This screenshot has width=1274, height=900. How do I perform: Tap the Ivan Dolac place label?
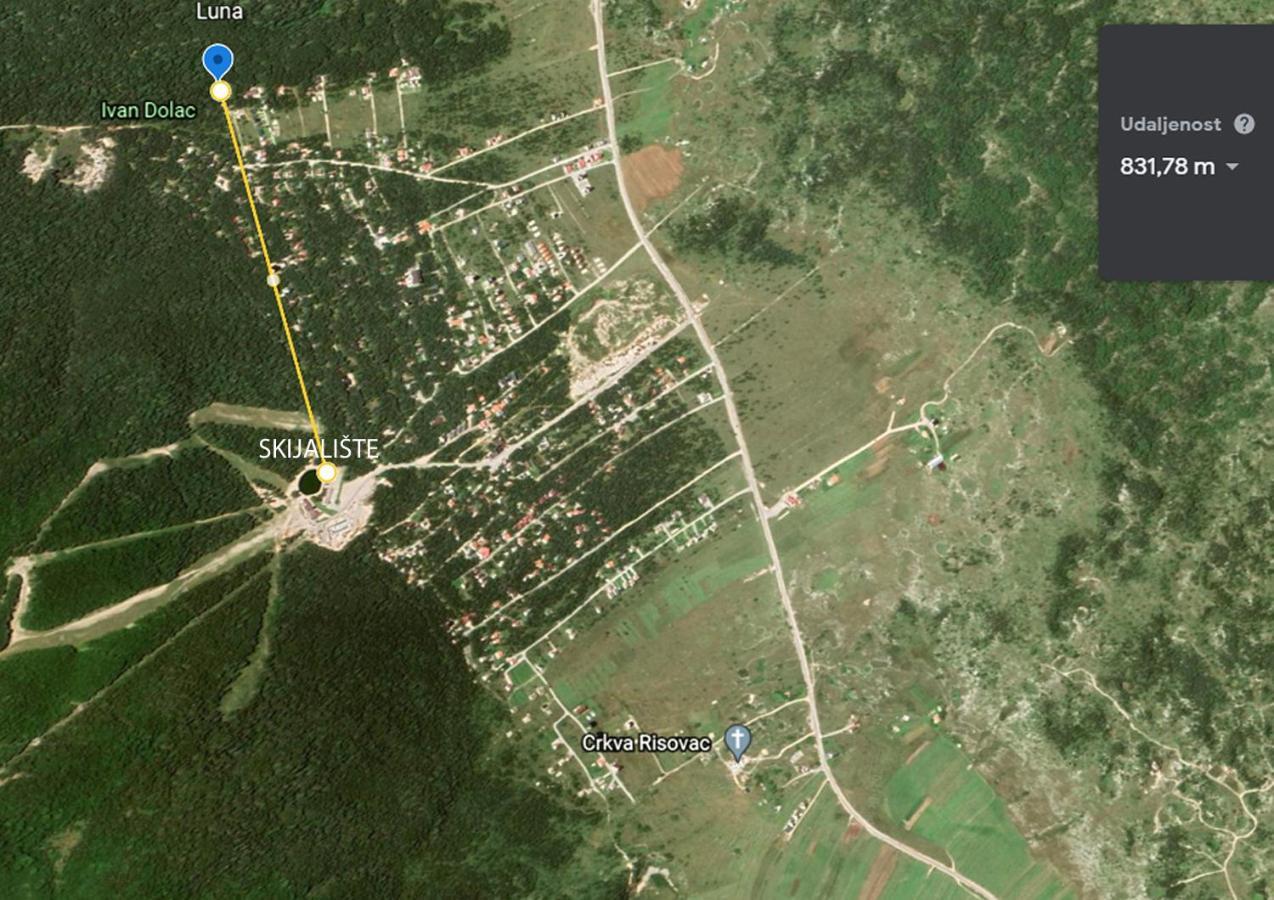tap(148, 110)
